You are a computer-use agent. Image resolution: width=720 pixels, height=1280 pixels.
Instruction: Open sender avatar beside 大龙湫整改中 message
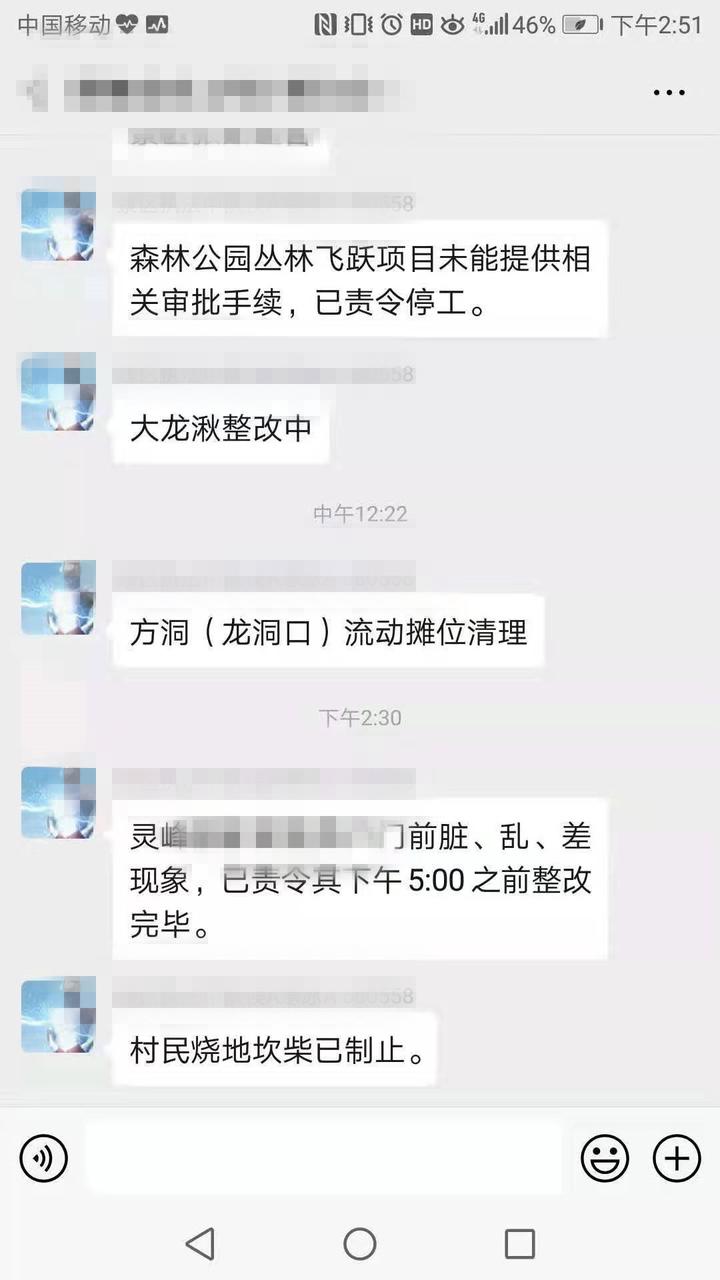(x=58, y=394)
